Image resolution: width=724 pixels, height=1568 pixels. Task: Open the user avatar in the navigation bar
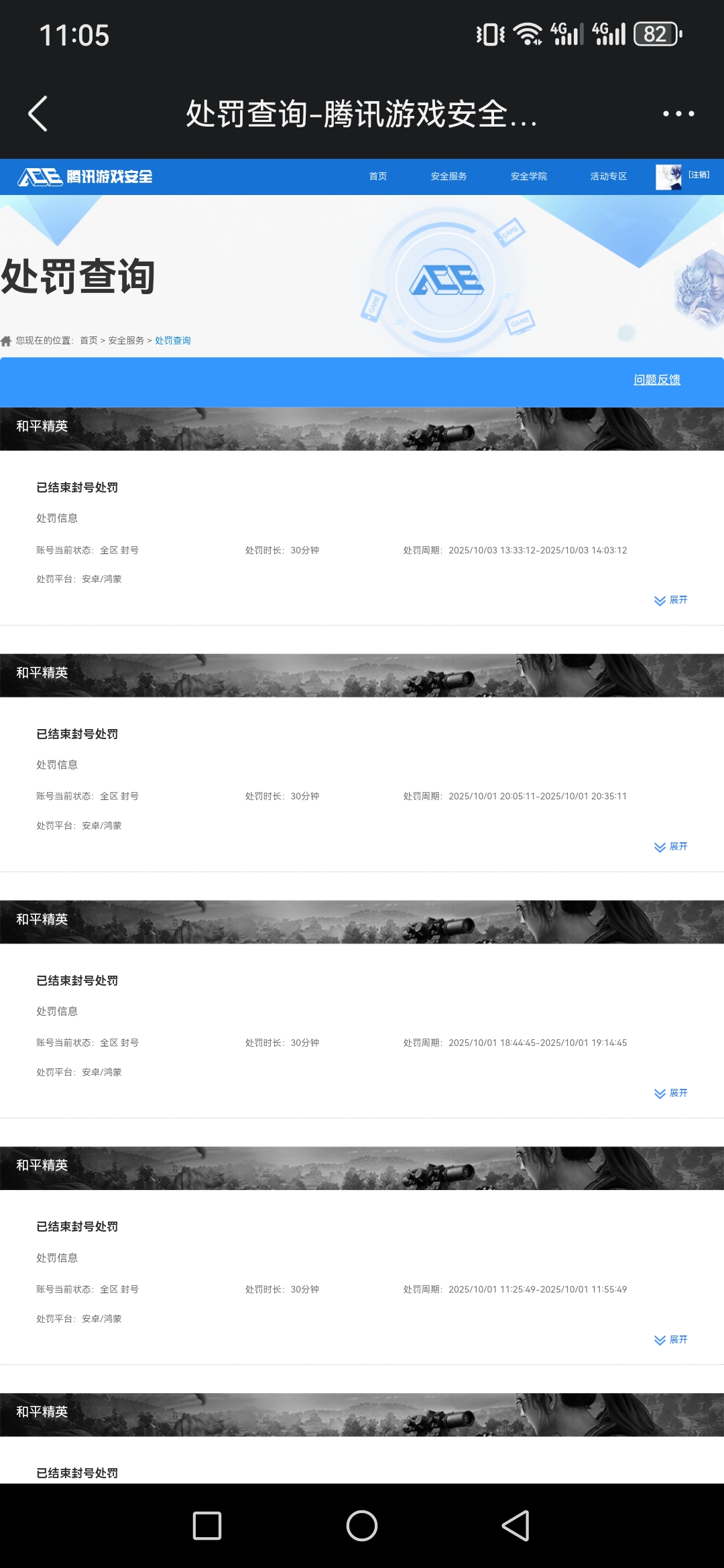click(x=668, y=176)
